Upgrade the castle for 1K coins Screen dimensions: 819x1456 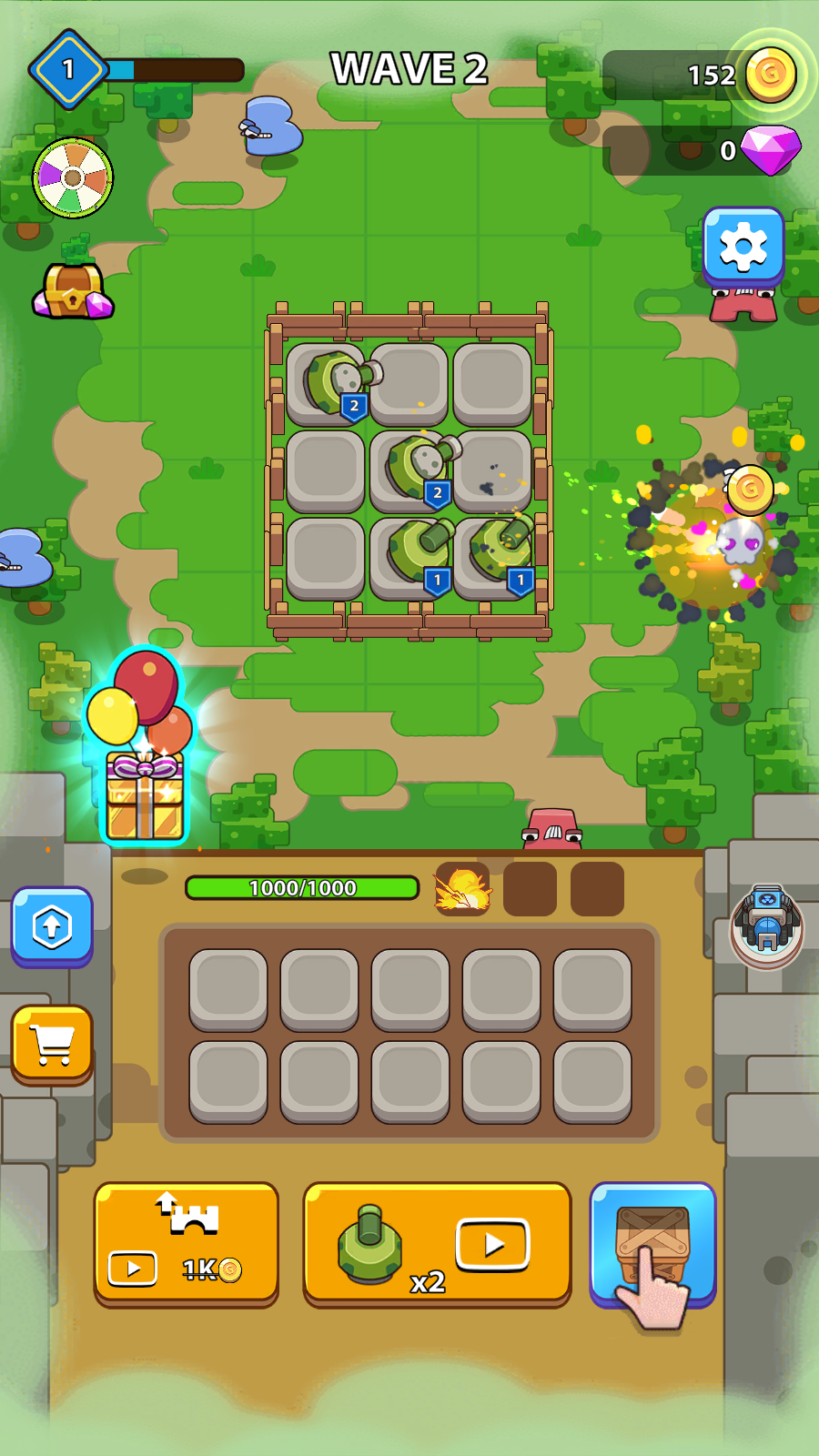(187, 1243)
